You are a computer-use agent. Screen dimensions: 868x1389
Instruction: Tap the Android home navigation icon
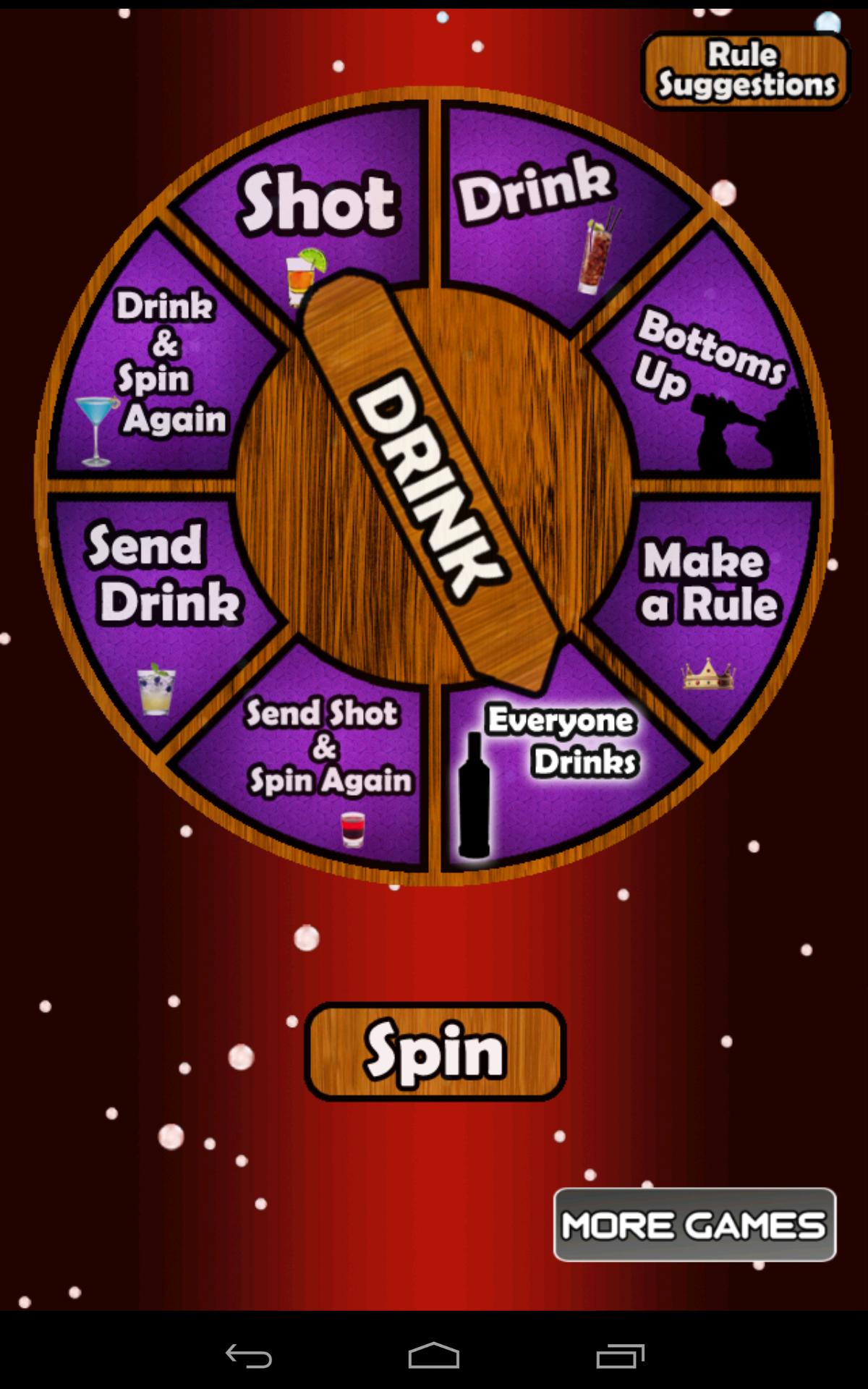tap(434, 1354)
